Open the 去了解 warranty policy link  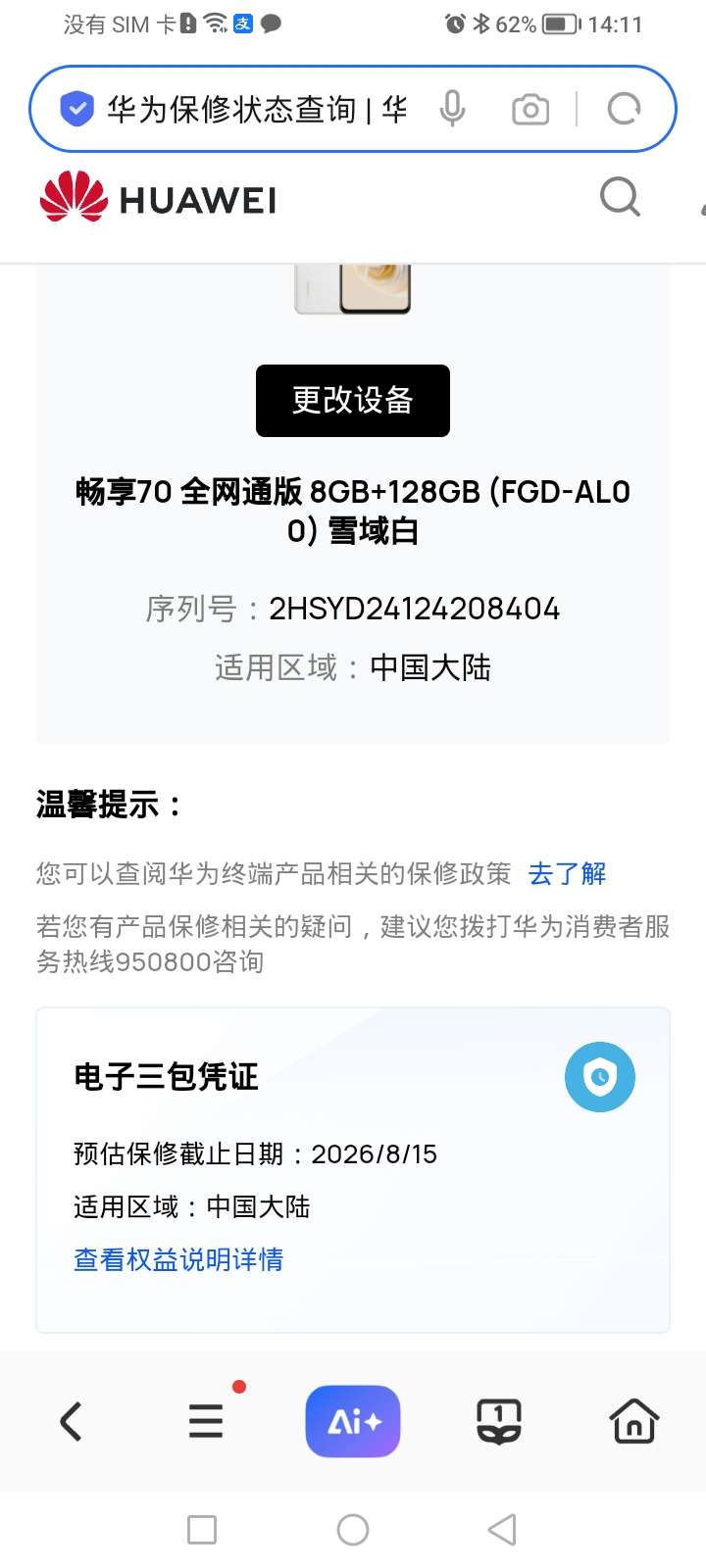tap(567, 873)
